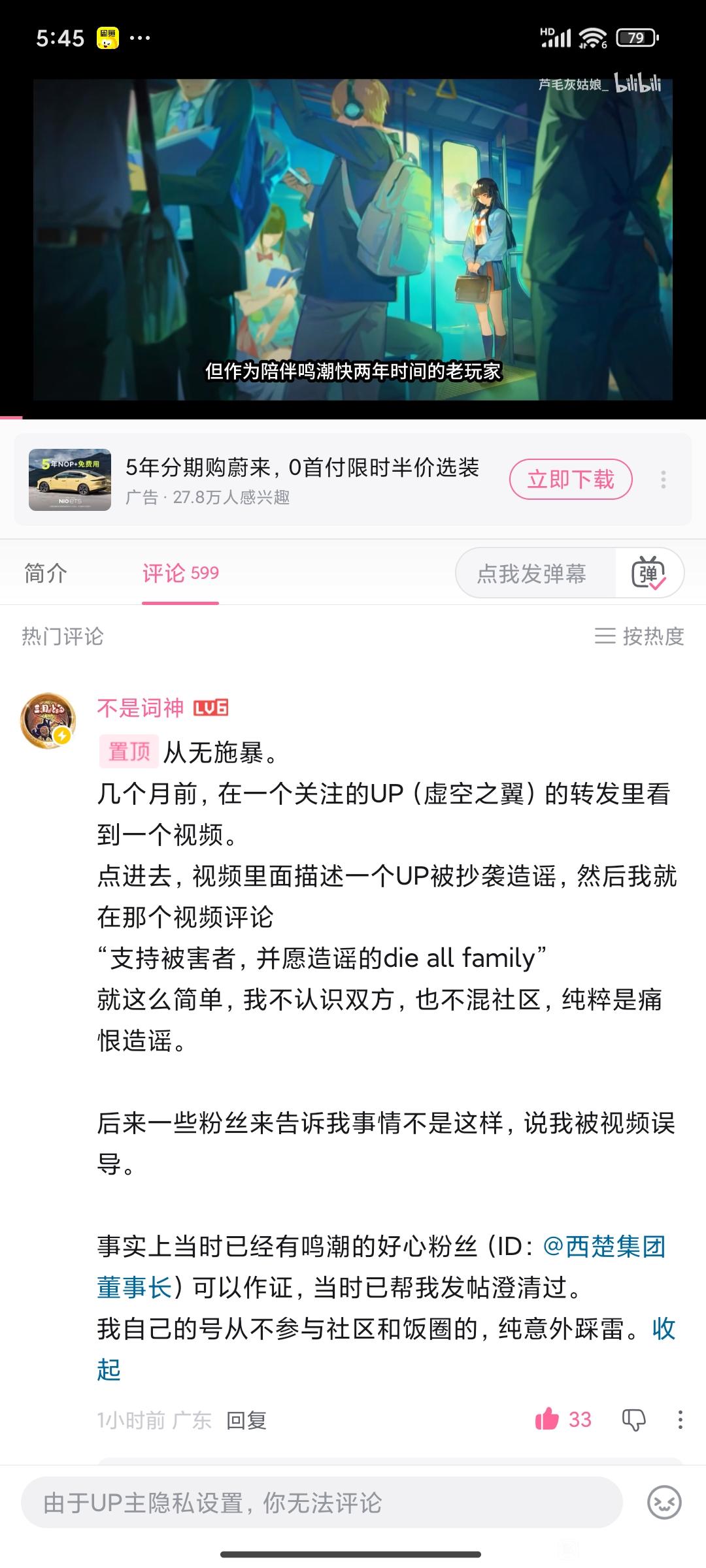Collapse the pinned comment with 收起
This screenshot has height=1568, width=706.
tap(663, 1329)
